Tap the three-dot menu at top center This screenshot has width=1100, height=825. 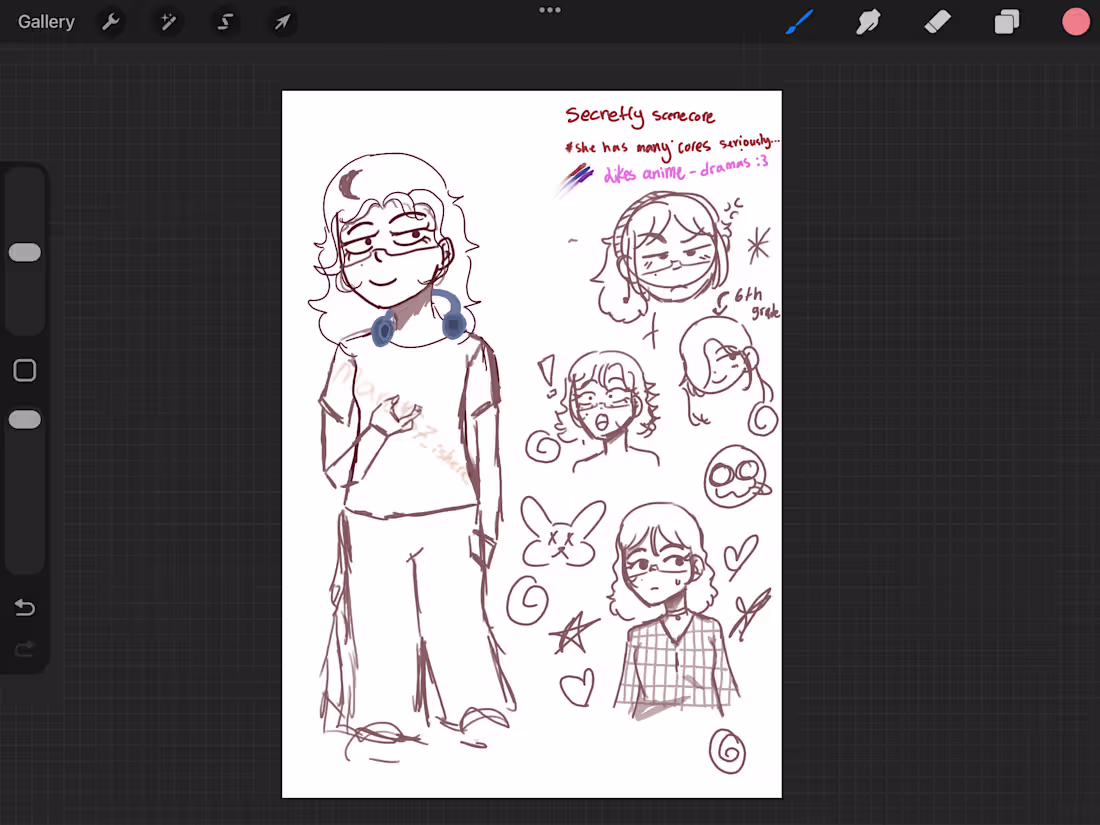550,10
